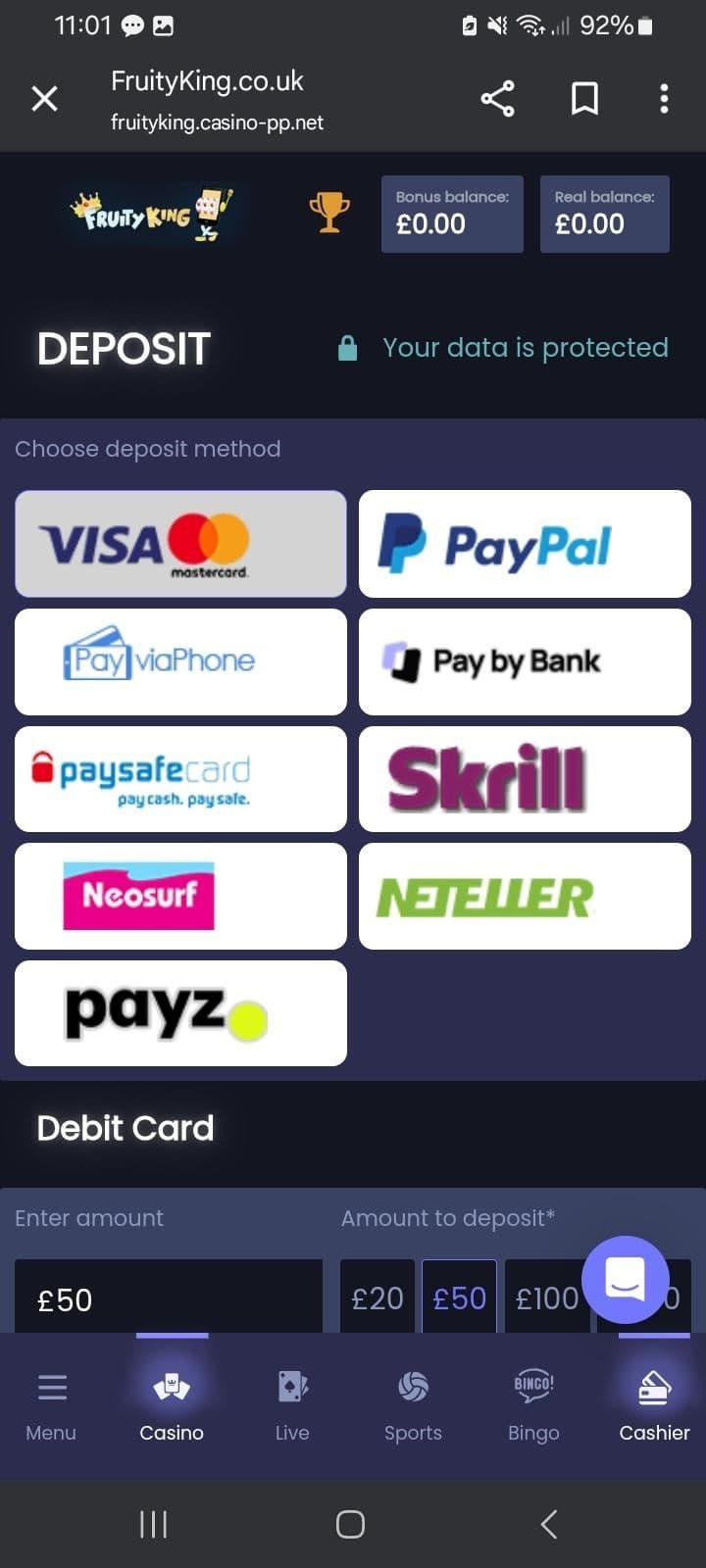Select the Neosurf deposit method
Screen dimensions: 706x1568
coord(180,896)
